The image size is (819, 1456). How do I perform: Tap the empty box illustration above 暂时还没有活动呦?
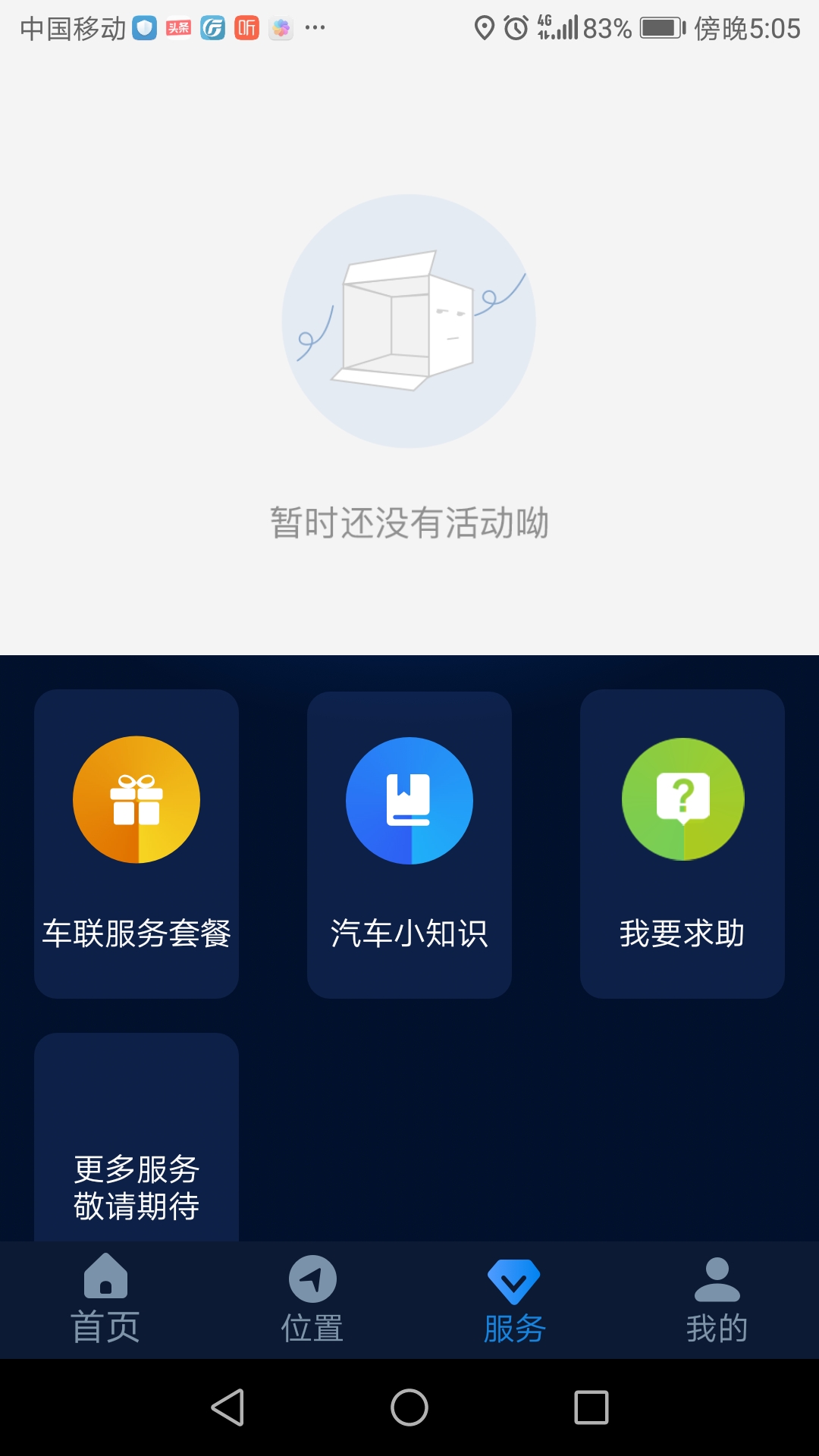click(x=409, y=322)
